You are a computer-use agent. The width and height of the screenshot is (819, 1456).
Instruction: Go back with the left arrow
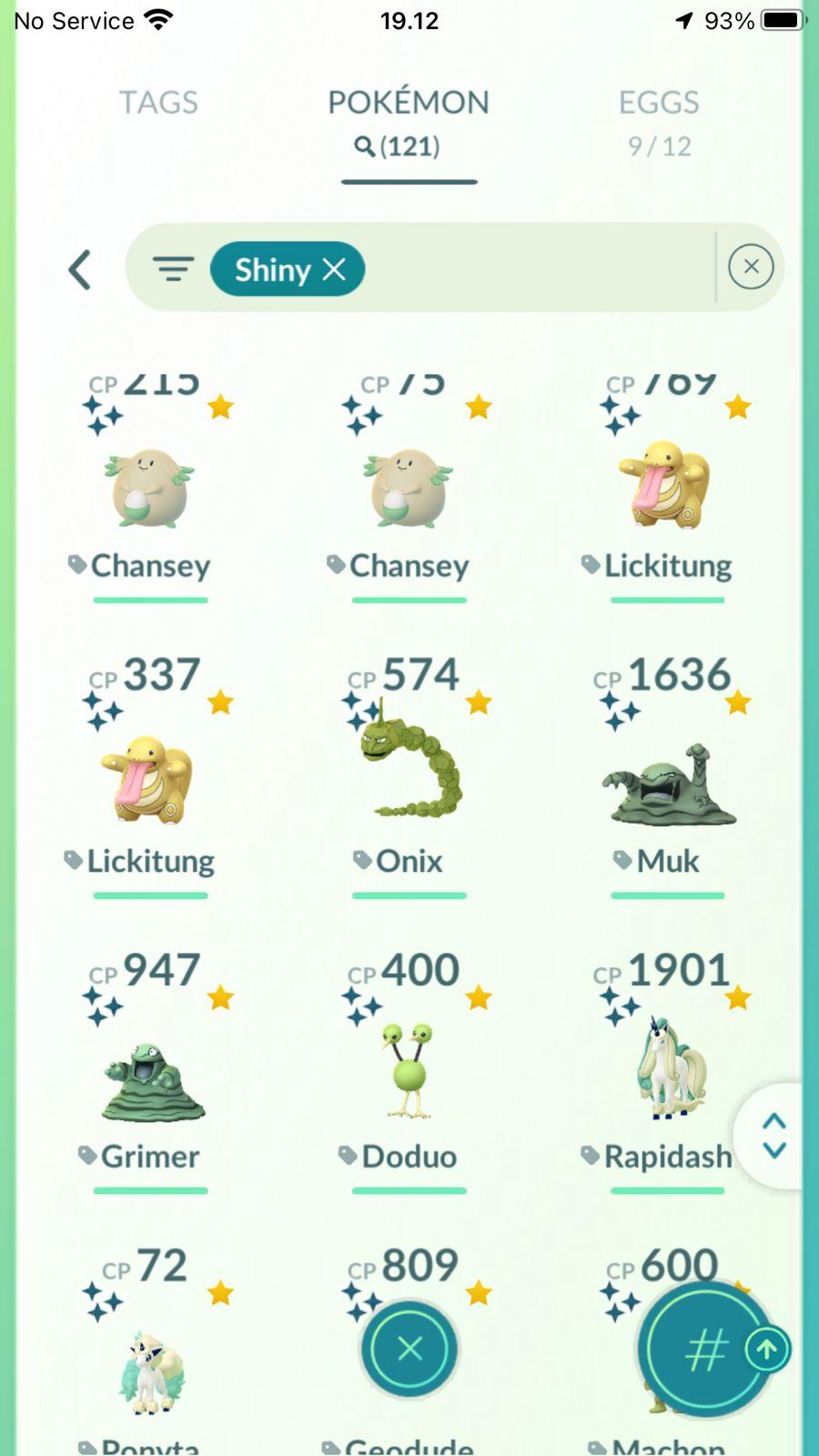[x=80, y=269]
